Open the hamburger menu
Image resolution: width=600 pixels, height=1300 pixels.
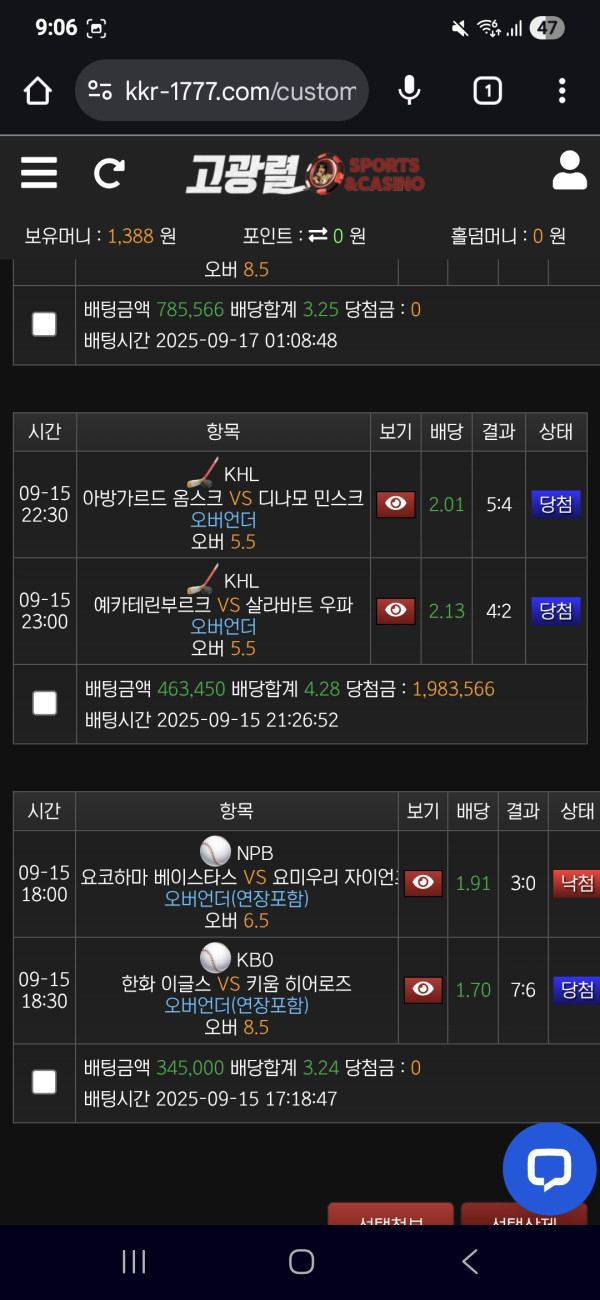(x=39, y=172)
